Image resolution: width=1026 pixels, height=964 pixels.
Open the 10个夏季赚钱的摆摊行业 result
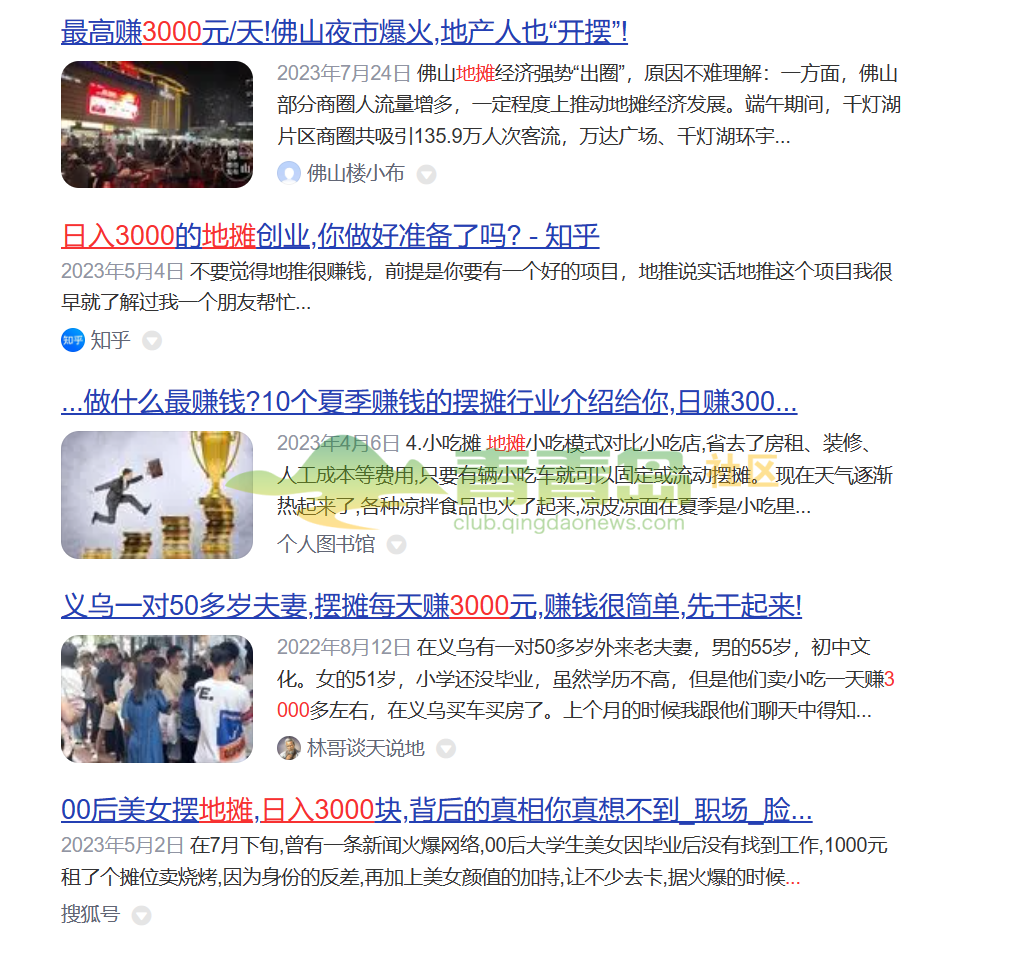[x=428, y=402]
